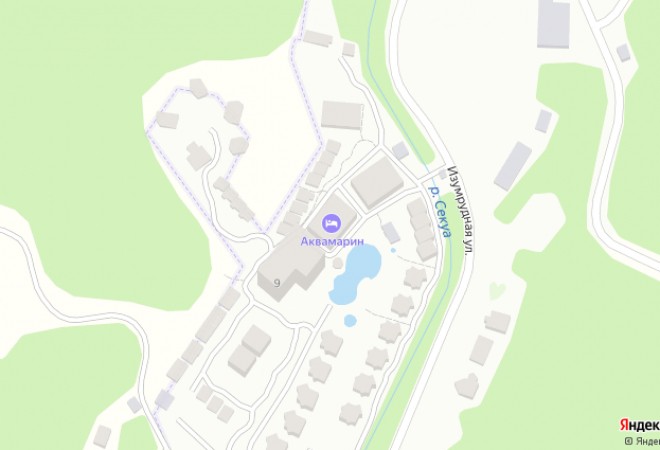This screenshot has height=450, width=660.
Task: Open the Аквамарин hotel marker
Action: point(331,223)
